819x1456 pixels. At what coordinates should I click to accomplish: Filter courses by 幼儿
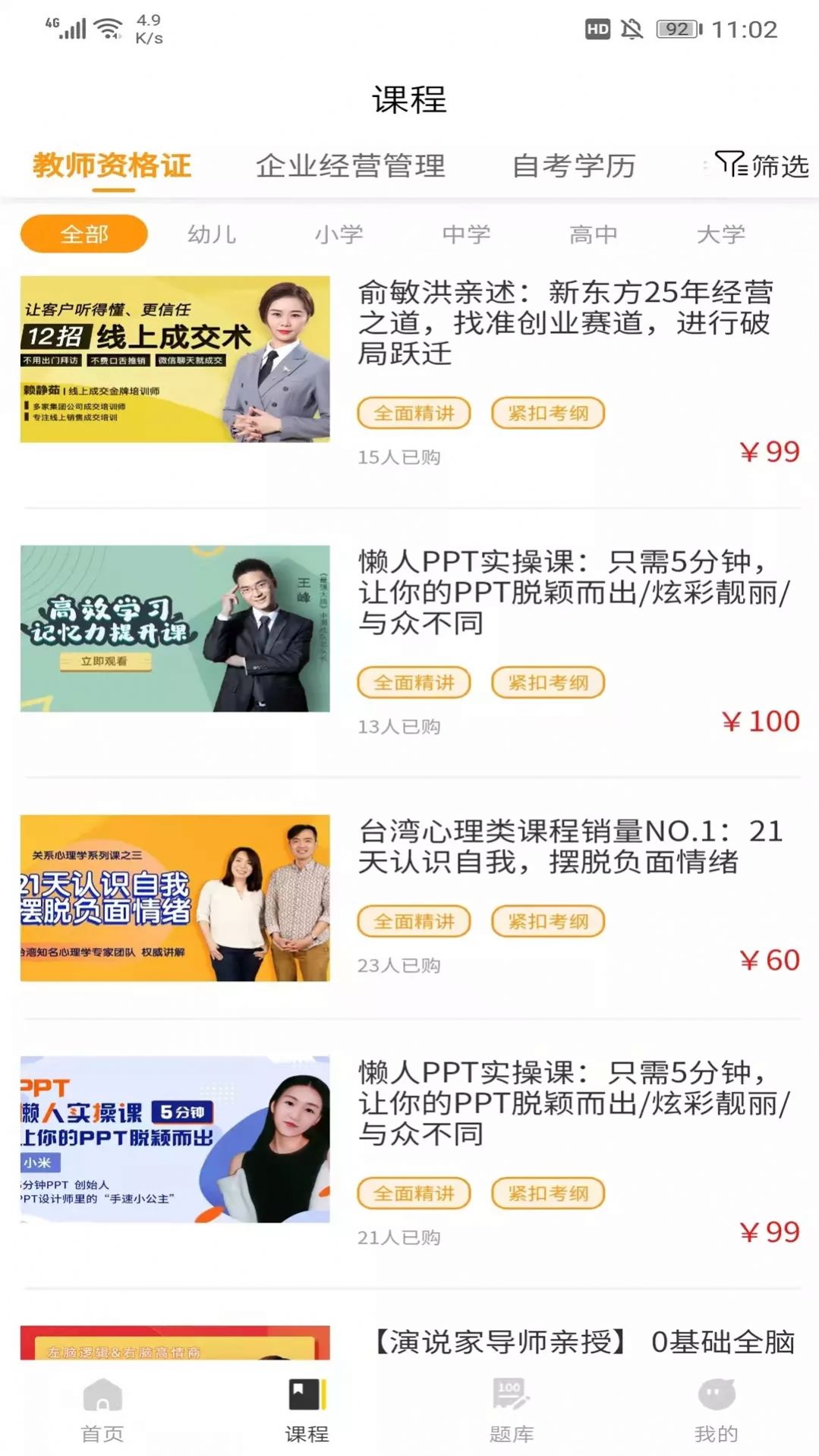(212, 234)
